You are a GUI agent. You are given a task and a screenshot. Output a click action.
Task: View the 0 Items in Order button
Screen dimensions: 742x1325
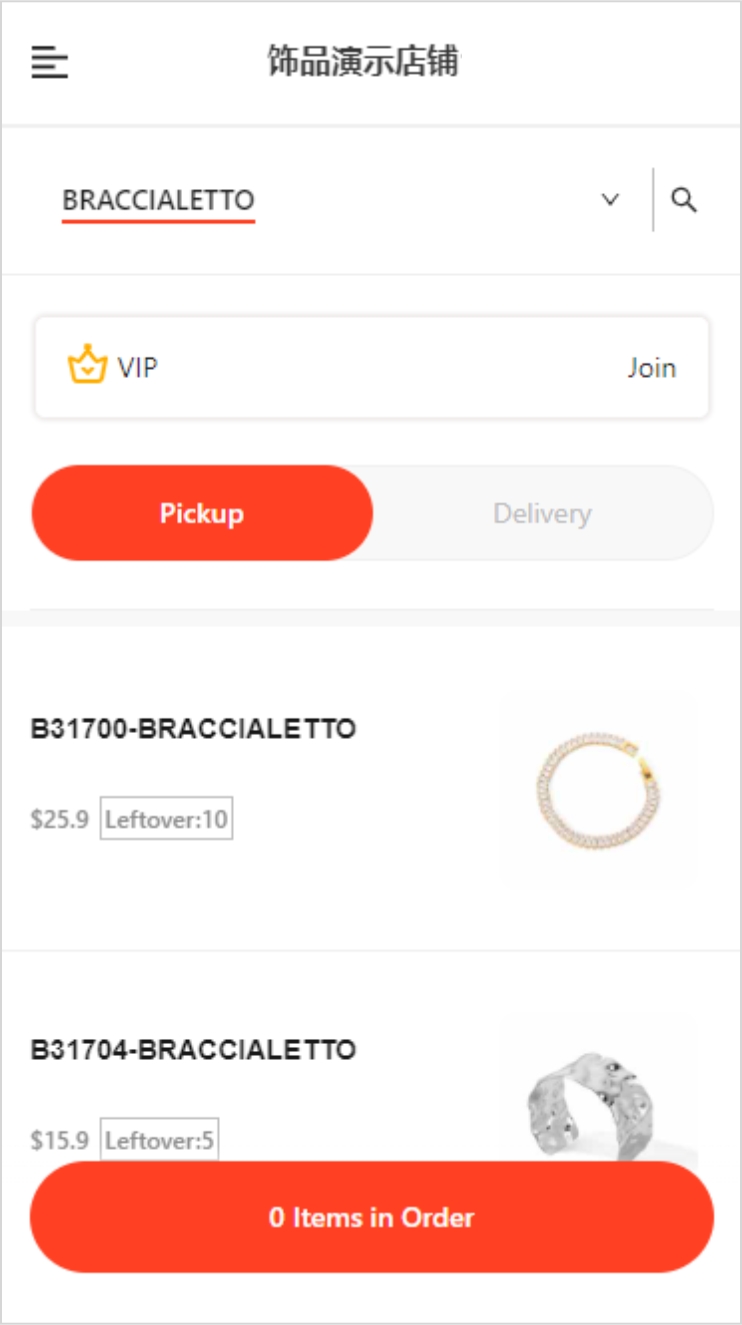371,1217
